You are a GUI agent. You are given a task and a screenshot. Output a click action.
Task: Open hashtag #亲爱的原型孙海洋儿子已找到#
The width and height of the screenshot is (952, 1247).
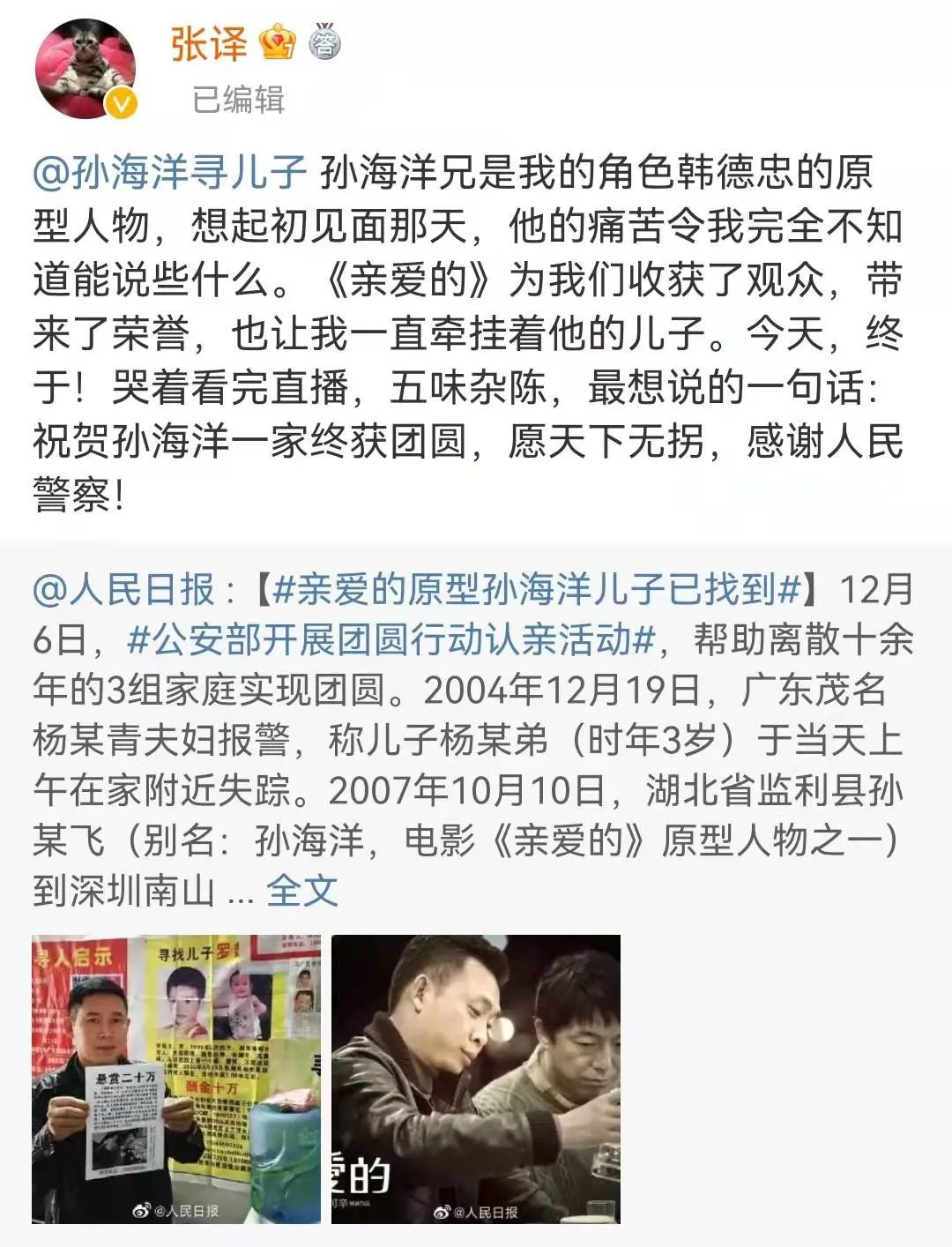pos(536,589)
